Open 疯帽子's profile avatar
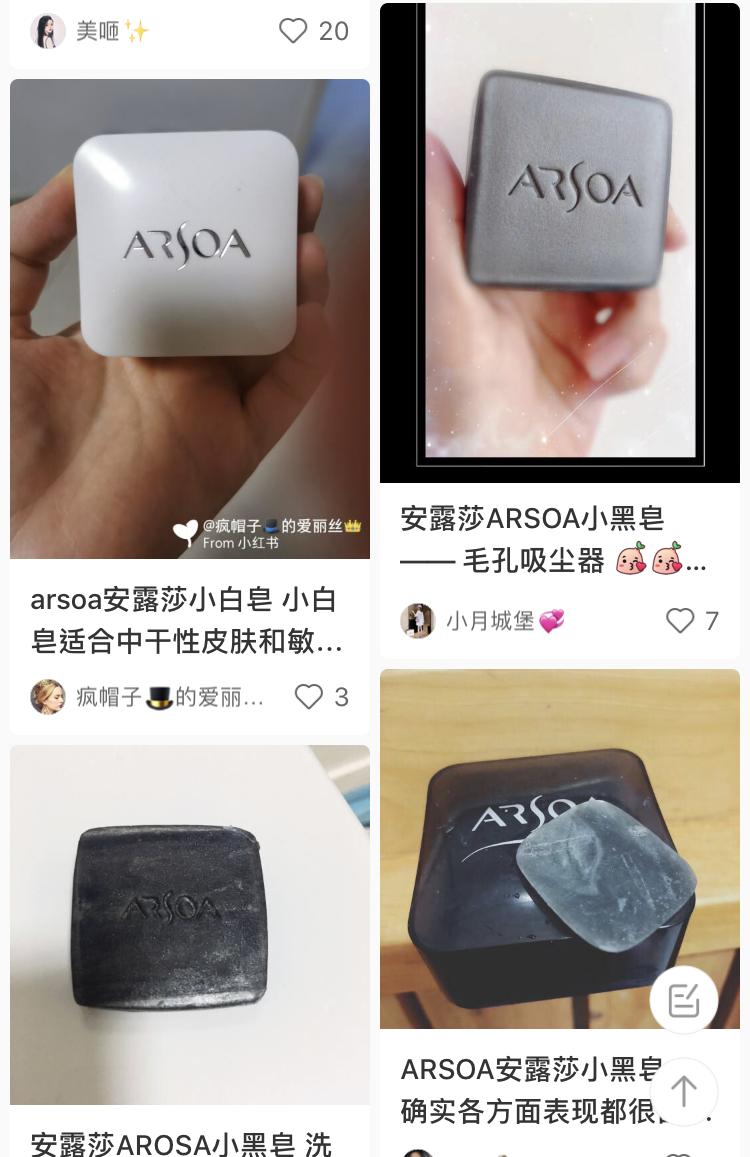 tap(48, 697)
